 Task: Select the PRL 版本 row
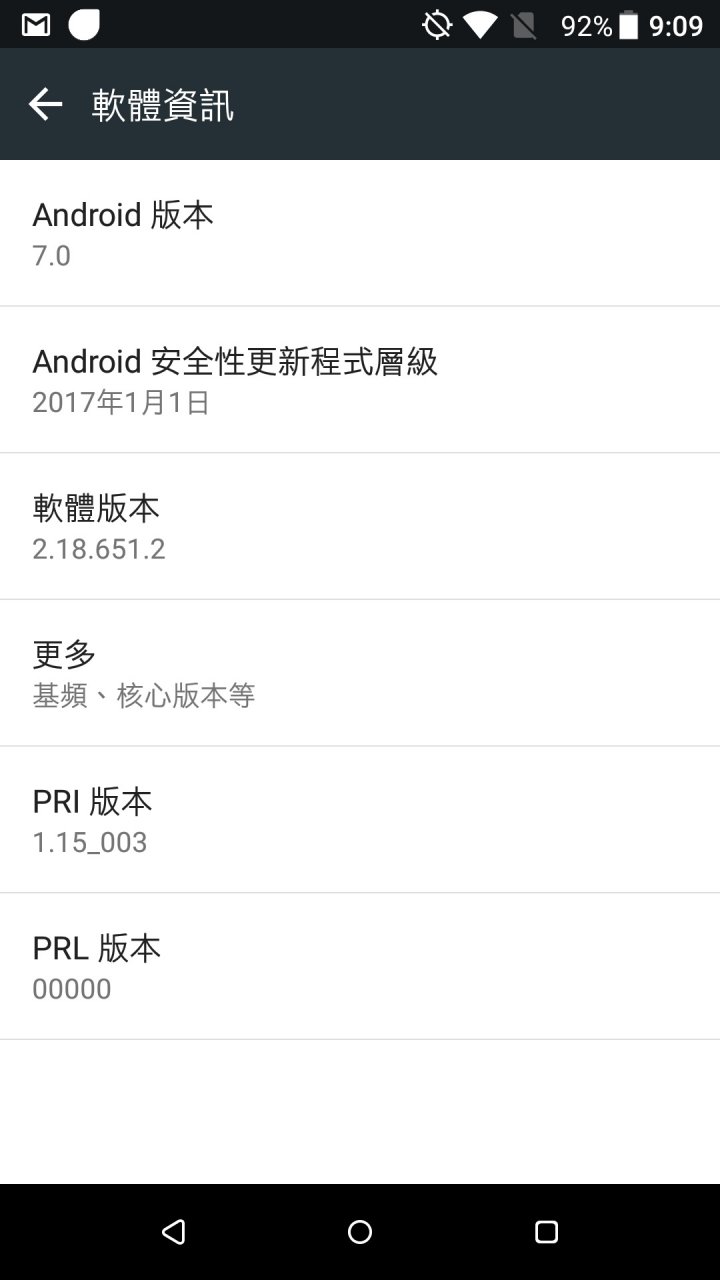coord(360,966)
